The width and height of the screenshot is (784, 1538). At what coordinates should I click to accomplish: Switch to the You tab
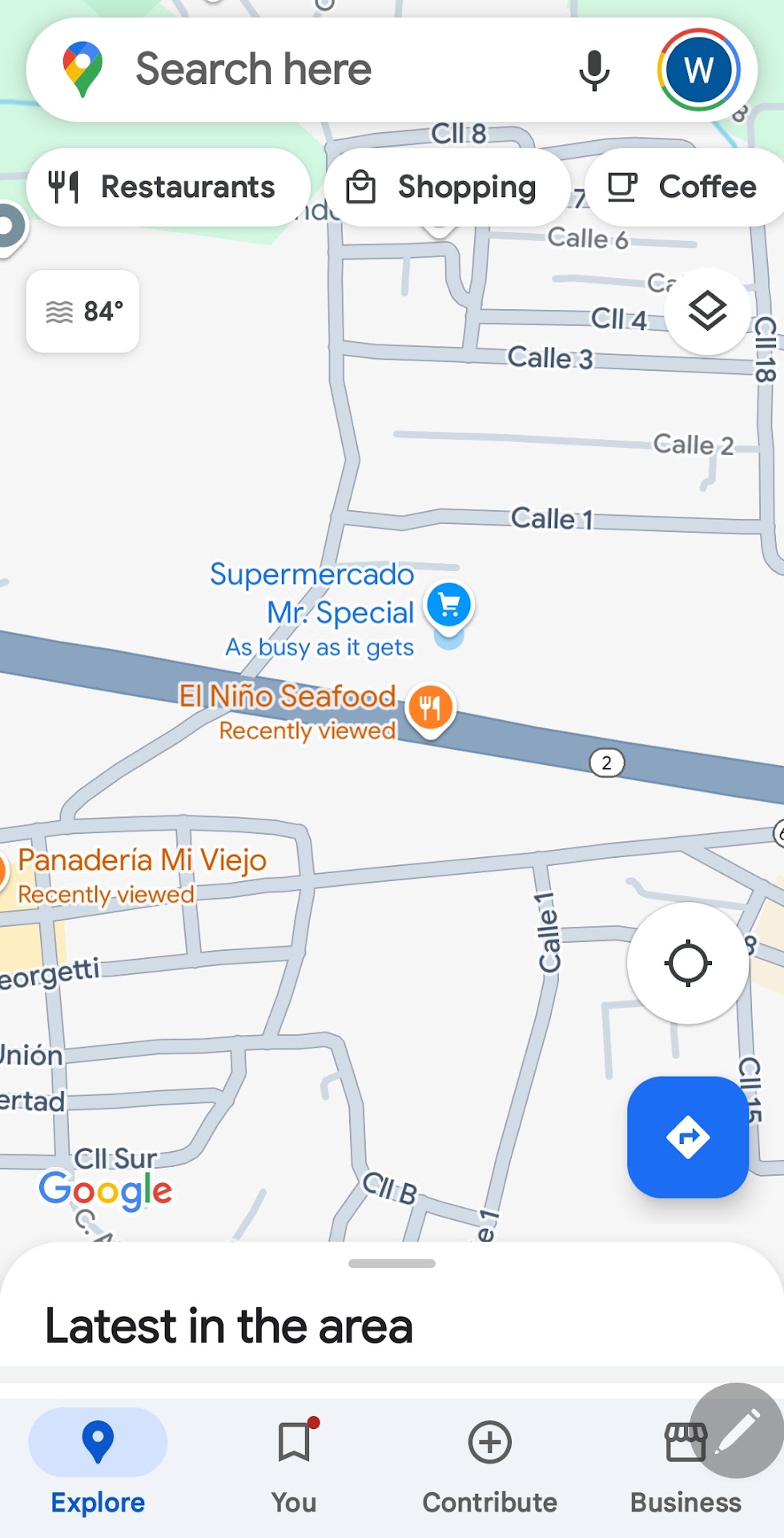(x=294, y=1468)
